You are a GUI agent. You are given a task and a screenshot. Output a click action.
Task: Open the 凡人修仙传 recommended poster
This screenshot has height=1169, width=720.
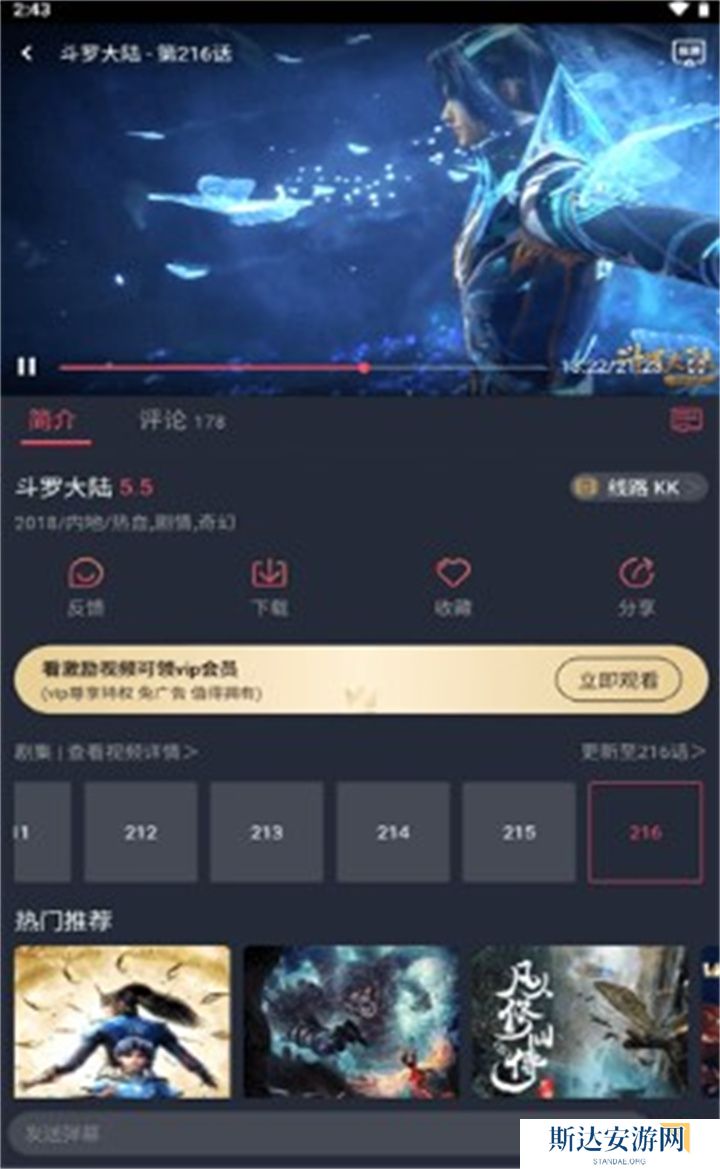pyautogui.click(x=579, y=1022)
